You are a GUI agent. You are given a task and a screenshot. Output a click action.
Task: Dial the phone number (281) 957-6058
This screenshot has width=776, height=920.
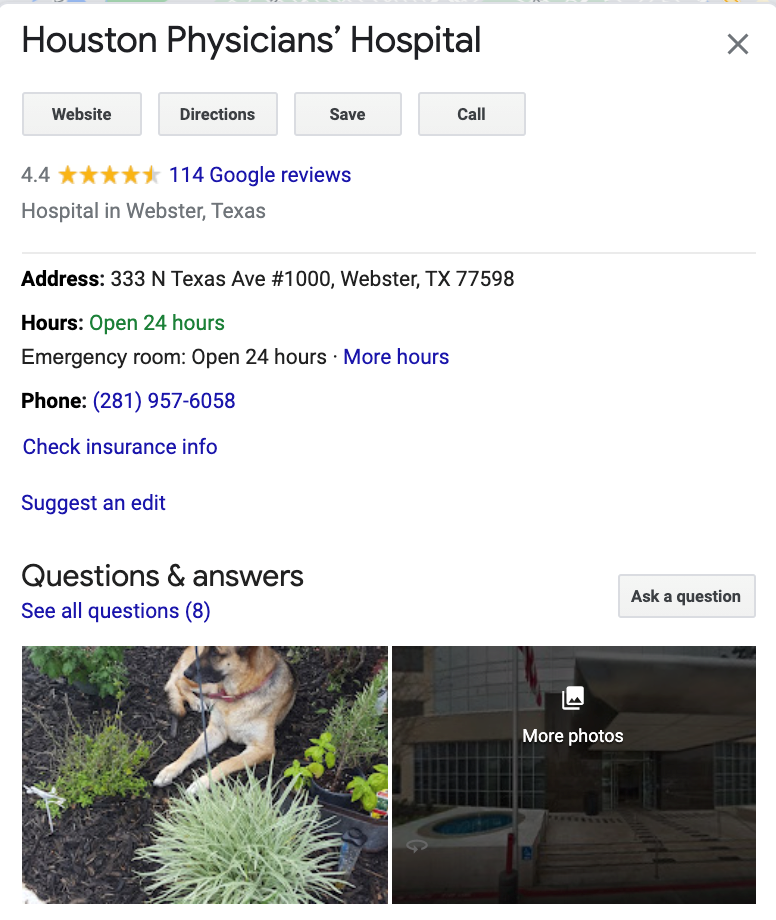[164, 401]
